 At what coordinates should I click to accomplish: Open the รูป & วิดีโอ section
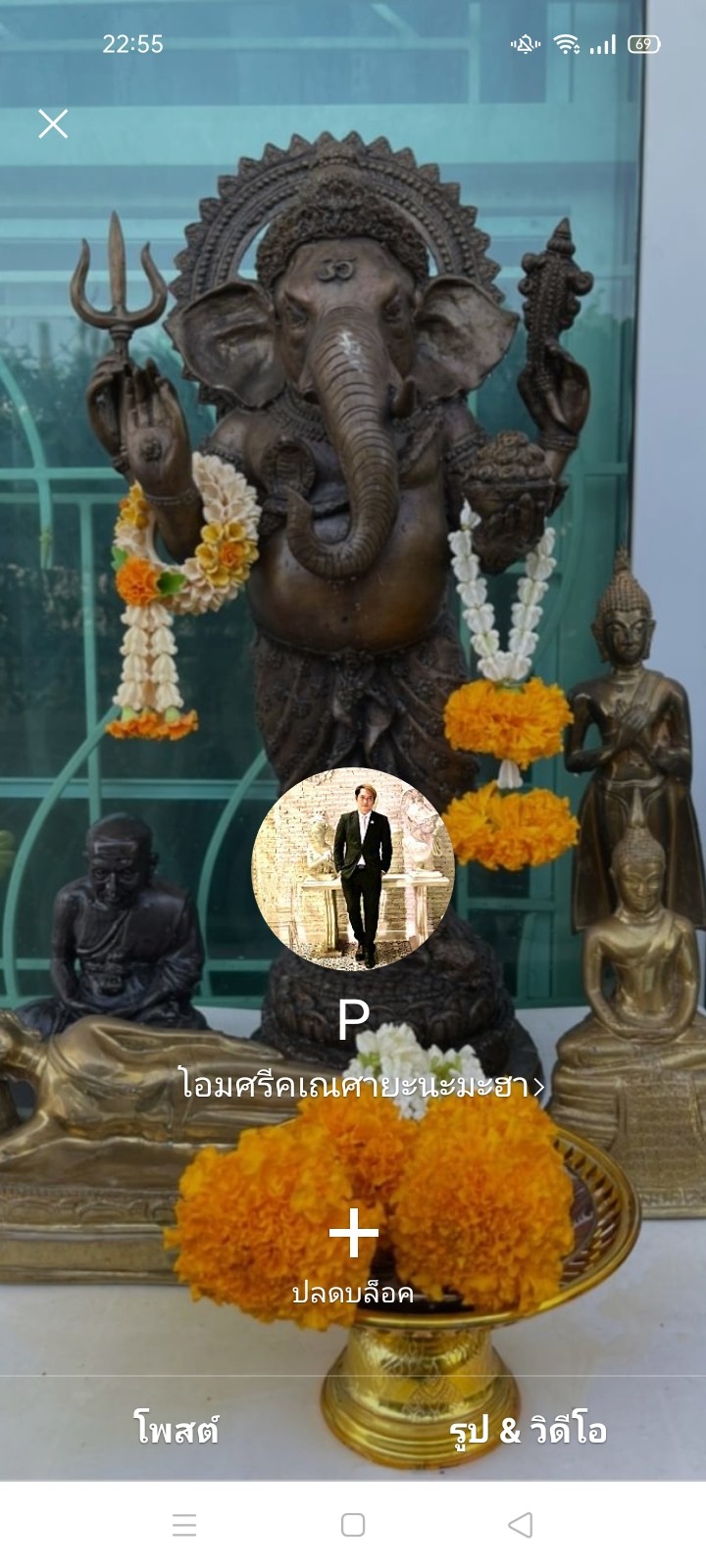[529, 1430]
